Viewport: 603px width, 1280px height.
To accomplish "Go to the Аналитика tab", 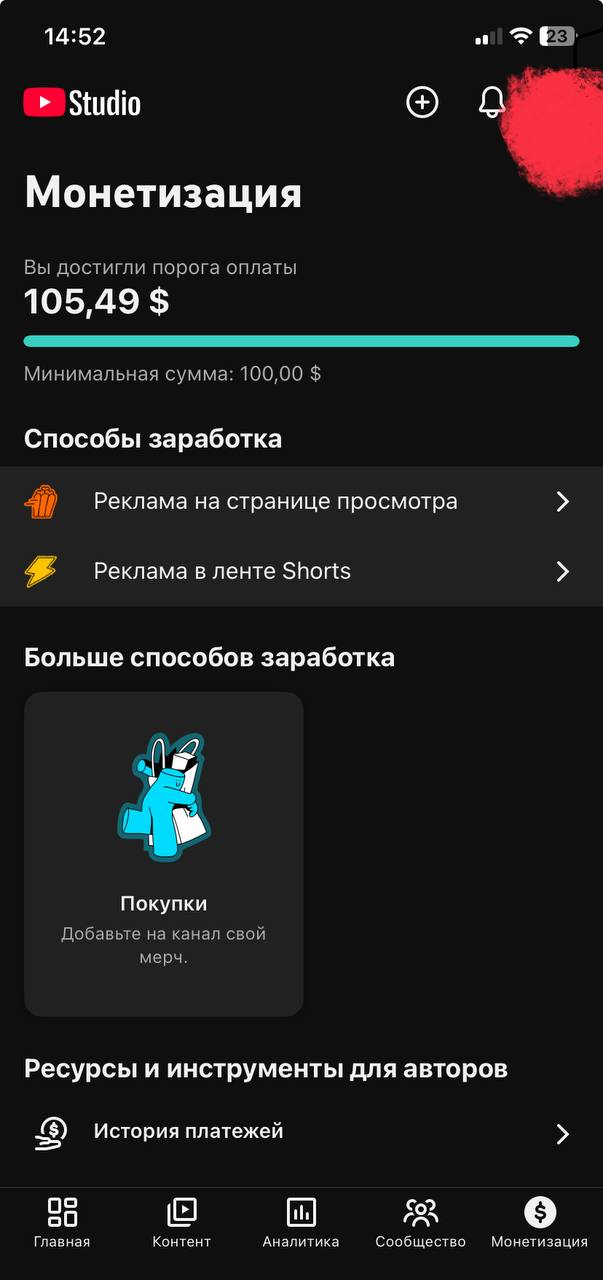I will point(301,1222).
